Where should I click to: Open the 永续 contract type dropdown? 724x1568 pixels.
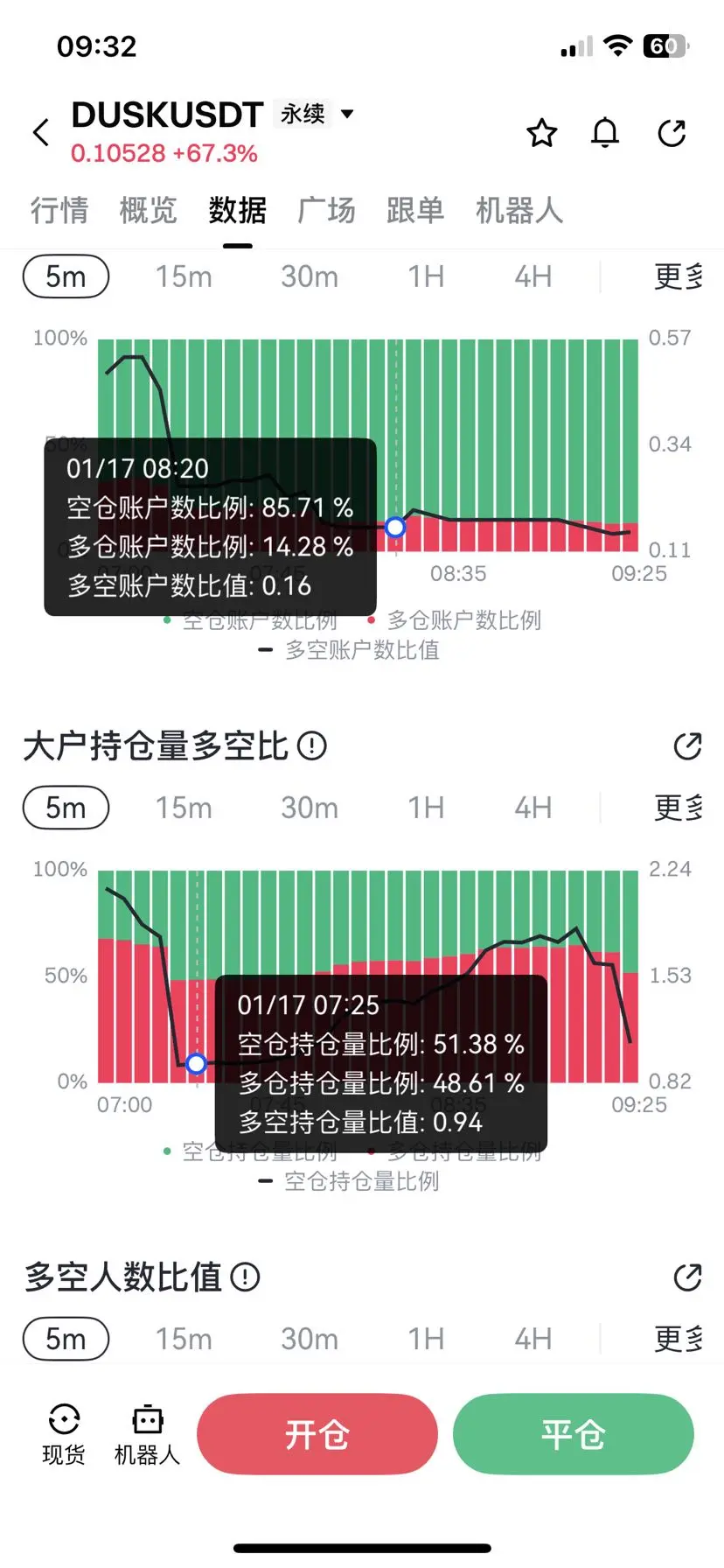click(x=312, y=114)
